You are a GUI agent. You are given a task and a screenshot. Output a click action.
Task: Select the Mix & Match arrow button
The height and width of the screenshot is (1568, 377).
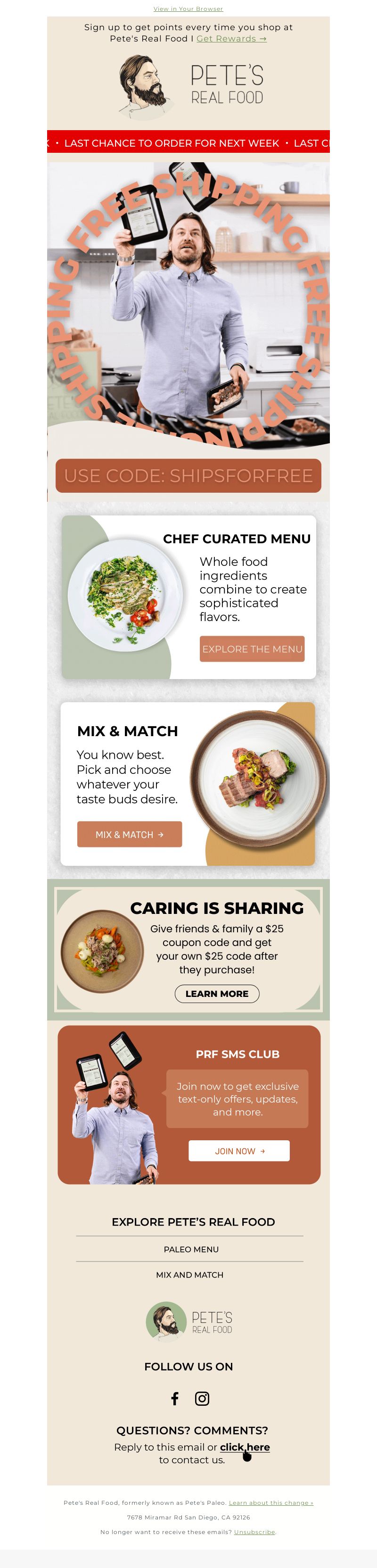(x=130, y=835)
